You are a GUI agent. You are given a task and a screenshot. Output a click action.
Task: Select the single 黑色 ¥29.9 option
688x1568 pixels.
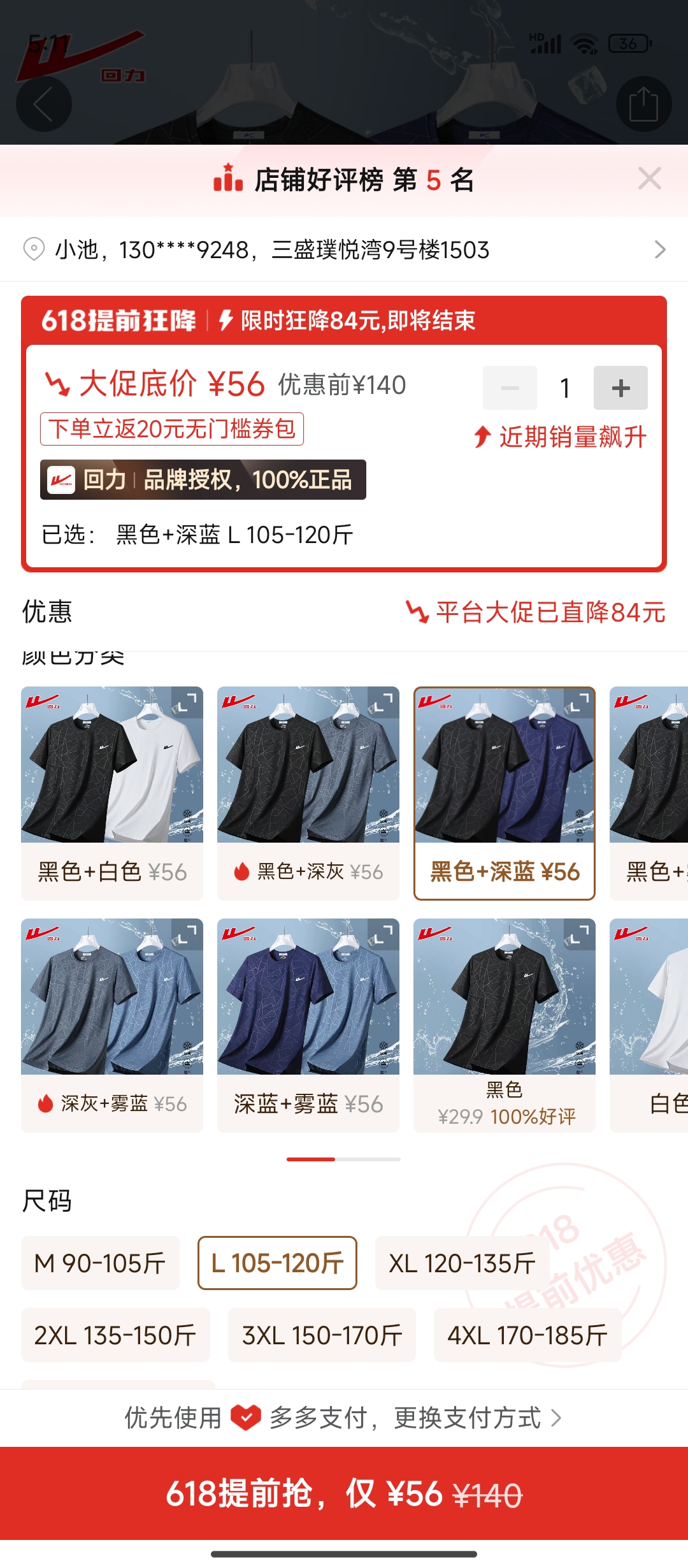[x=505, y=1025]
